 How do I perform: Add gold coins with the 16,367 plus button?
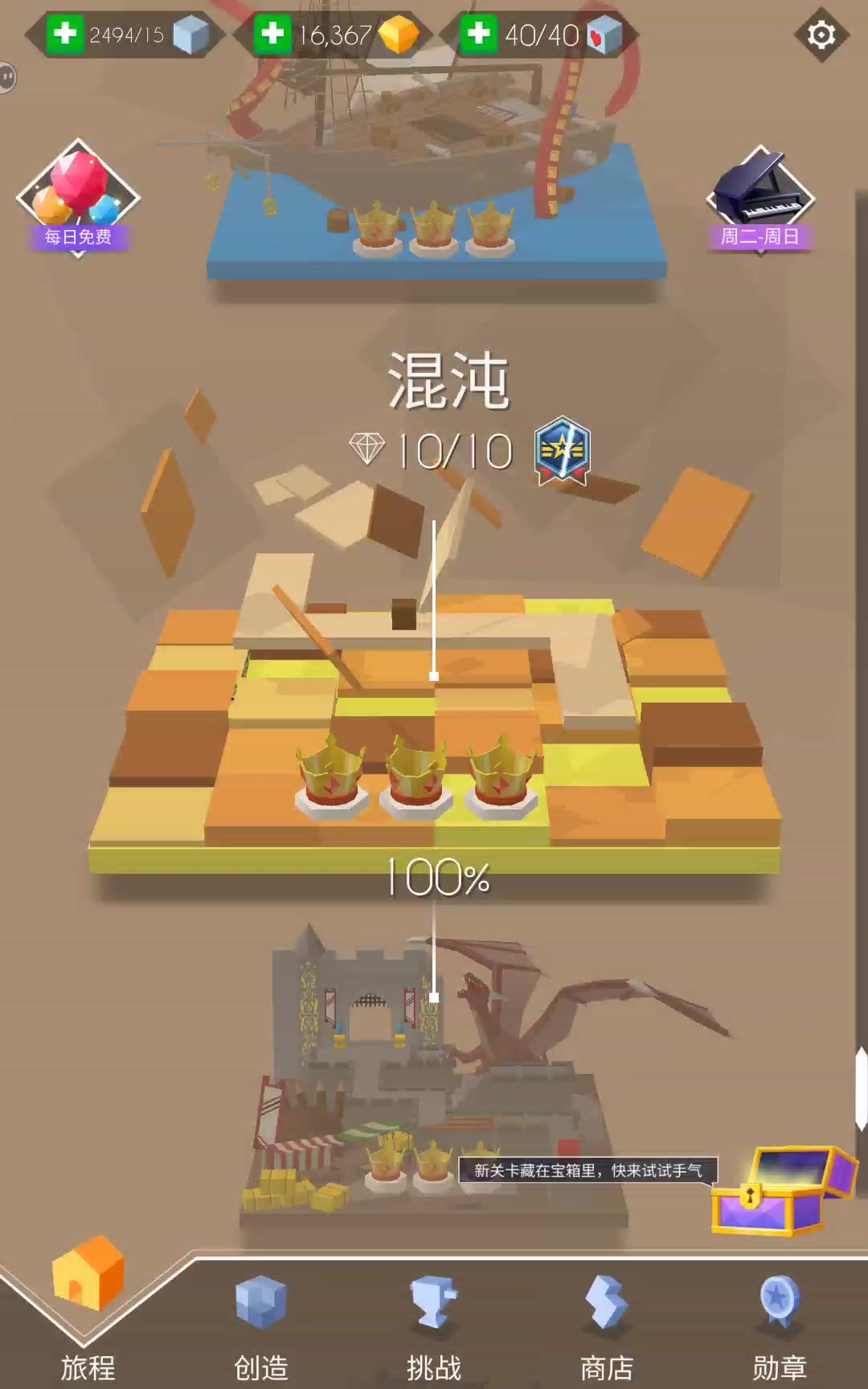tap(272, 35)
